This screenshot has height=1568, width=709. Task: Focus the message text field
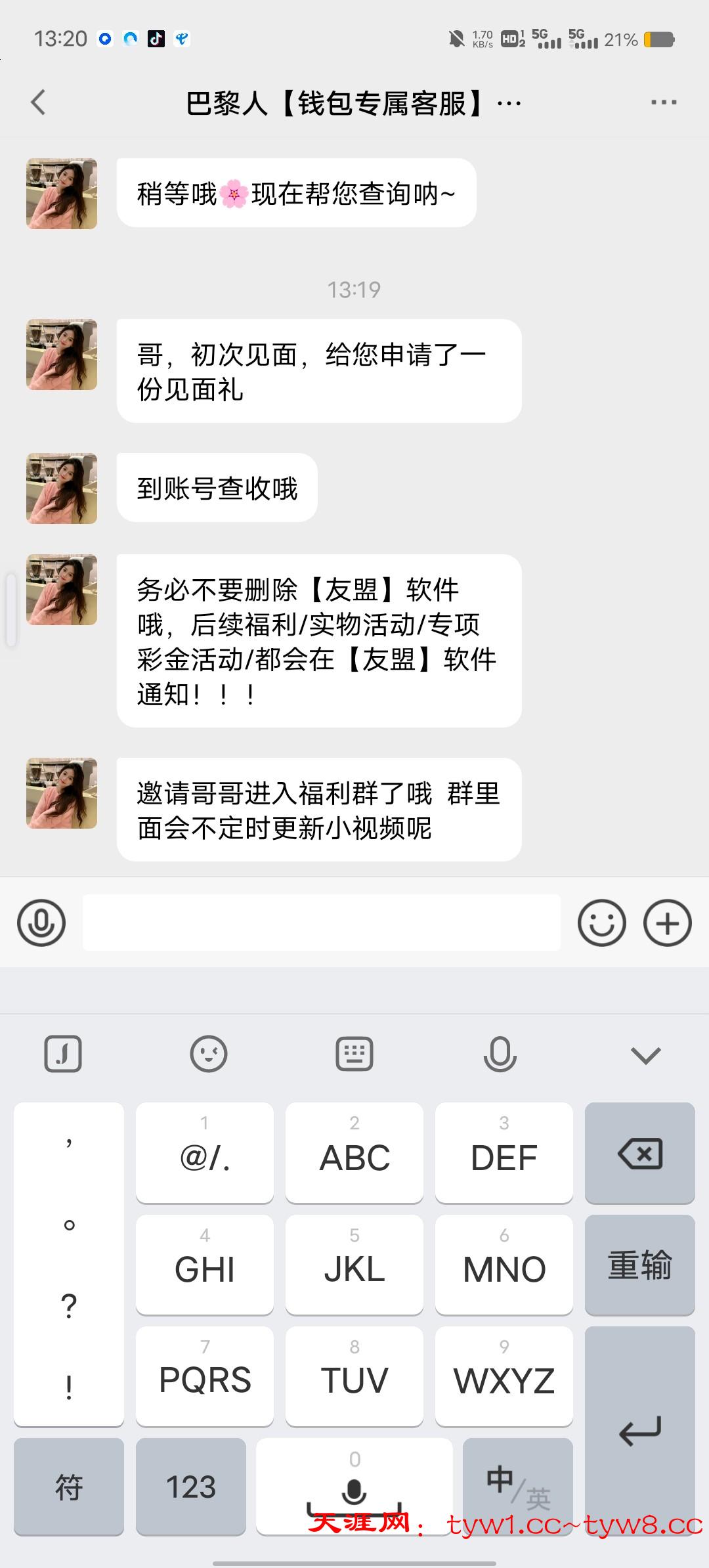tap(322, 923)
